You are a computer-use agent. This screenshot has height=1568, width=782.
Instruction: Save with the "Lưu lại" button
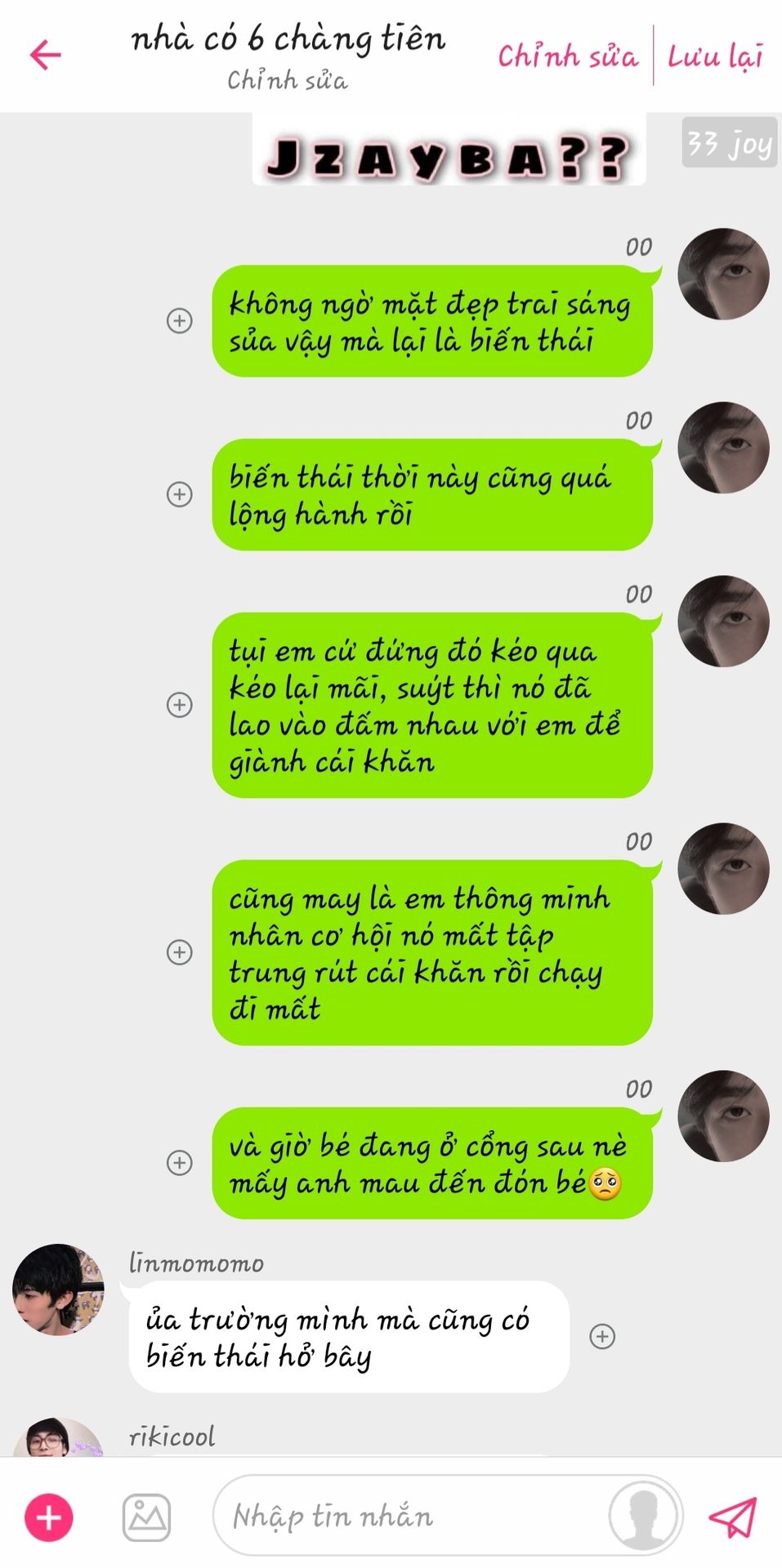pyautogui.click(x=715, y=56)
